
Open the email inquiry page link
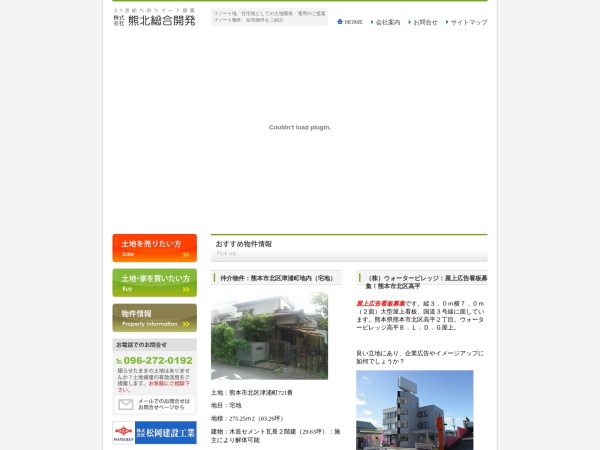[154, 405]
